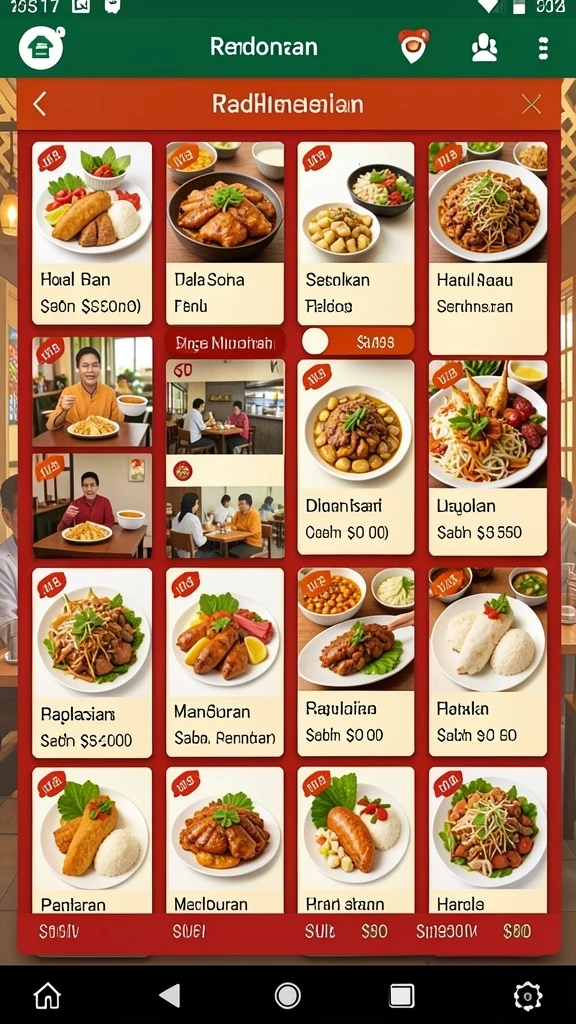Open the Dlaanisari dish card
576x1024 pixels.
(356, 457)
